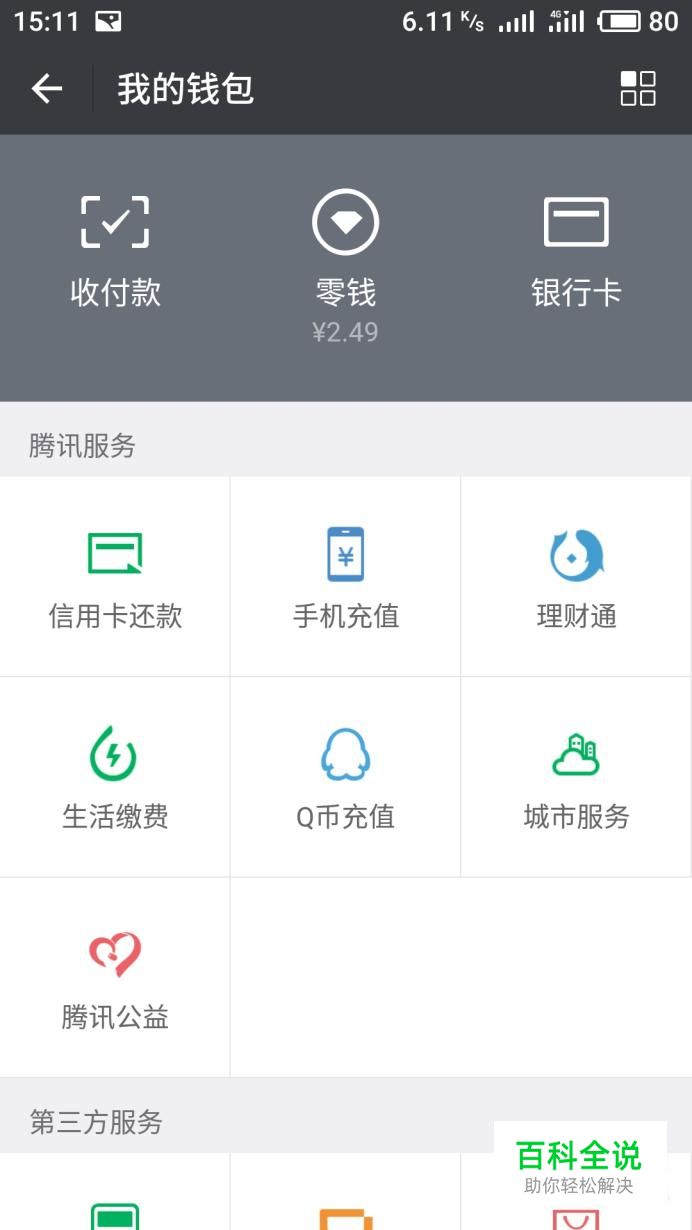Open 腾讯公益 charity
The width and height of the screenshot is (692, 1230).
tap(115, 978)
